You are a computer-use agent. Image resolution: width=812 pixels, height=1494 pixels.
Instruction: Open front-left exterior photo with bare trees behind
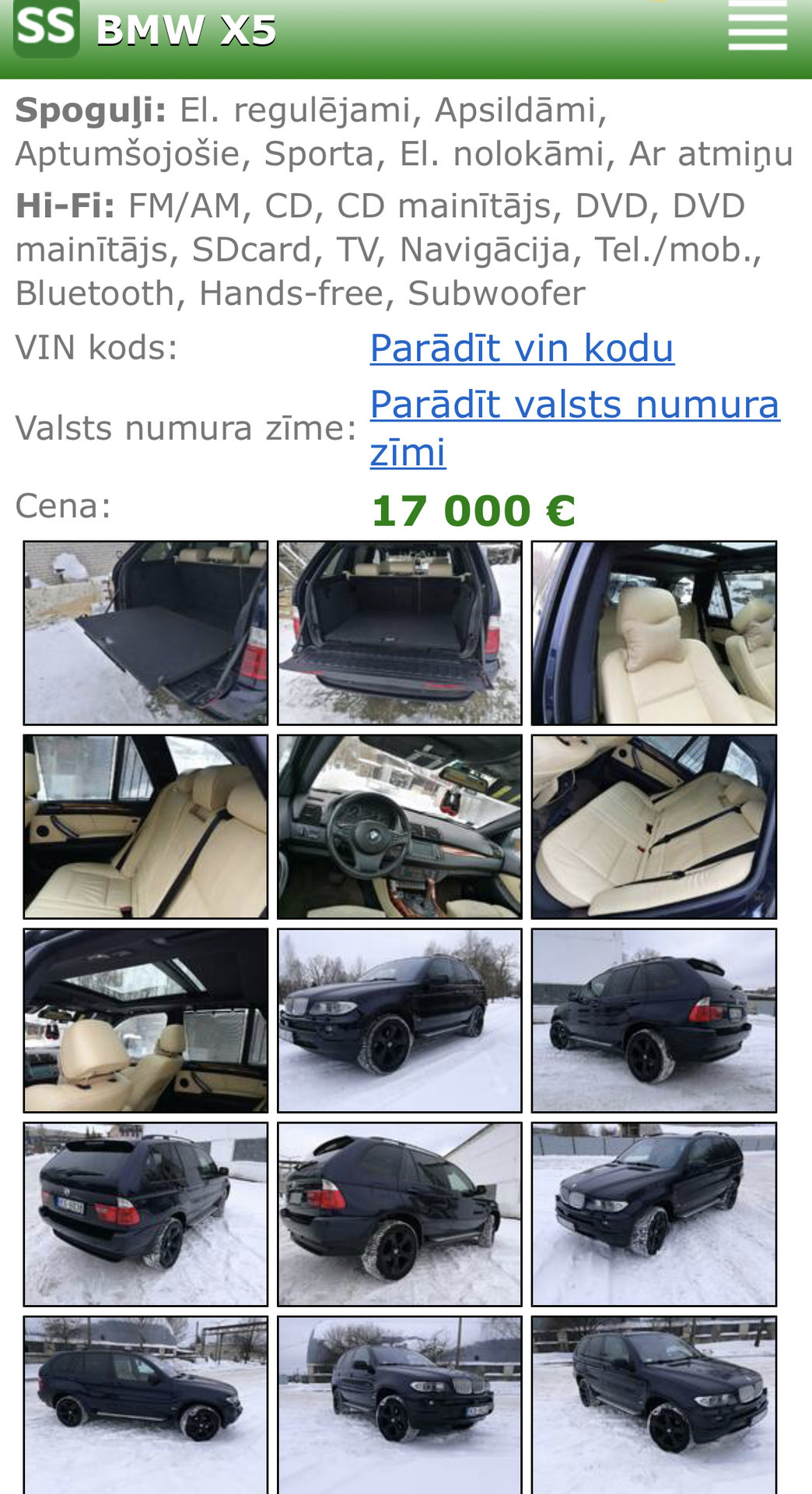click(400, 1020)
